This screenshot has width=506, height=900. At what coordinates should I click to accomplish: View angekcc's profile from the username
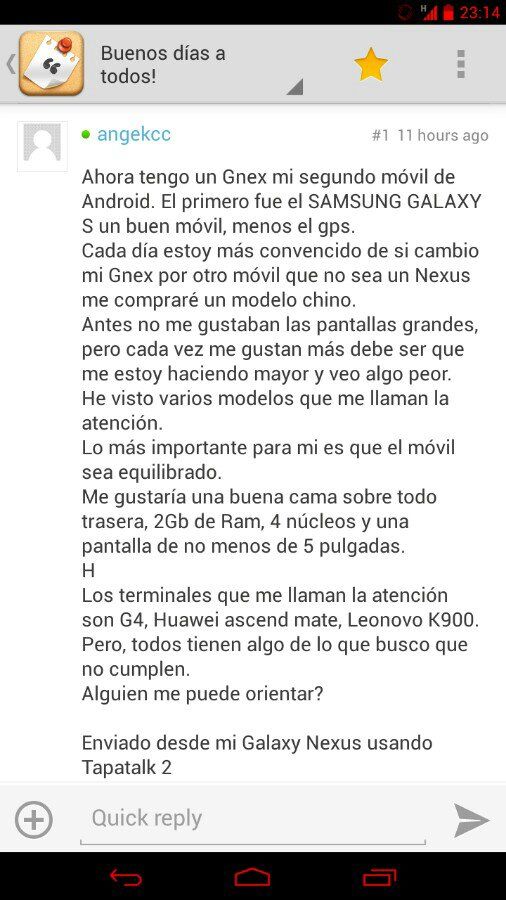(x=134, y=134)
